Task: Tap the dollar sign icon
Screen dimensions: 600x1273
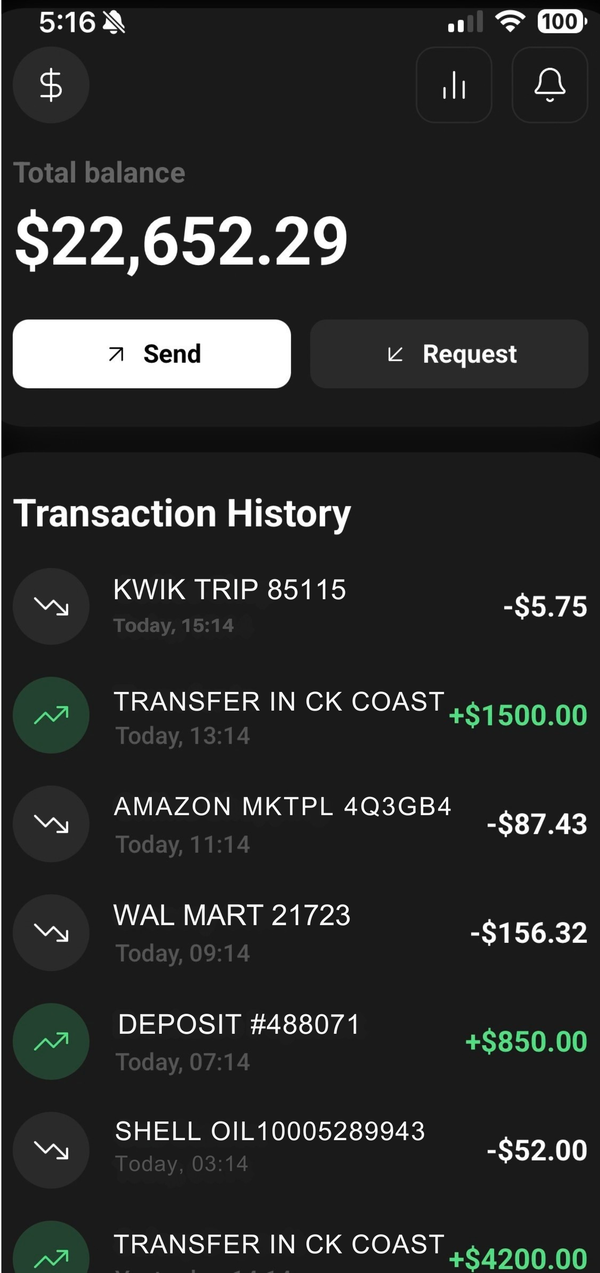Action: click(x=51, y=86)
